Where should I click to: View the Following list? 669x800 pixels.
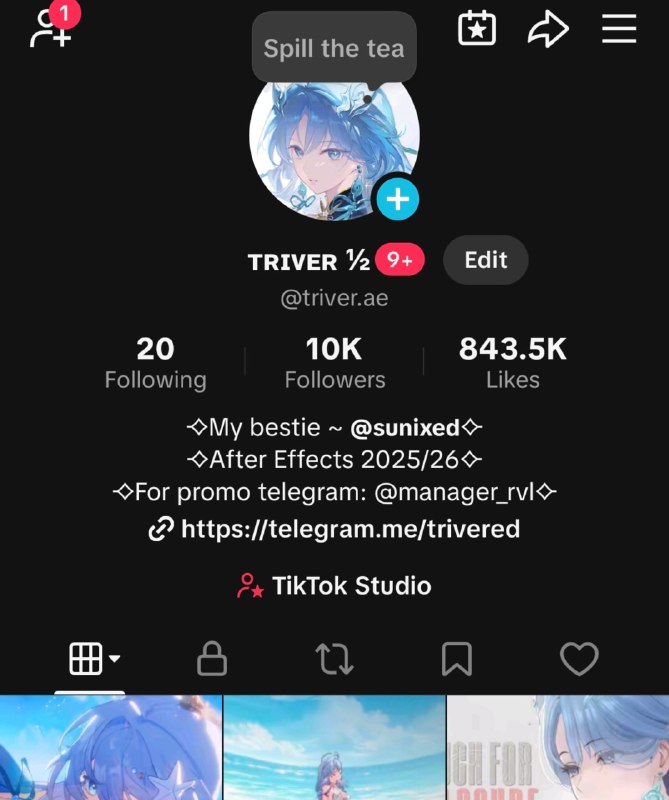156,363
